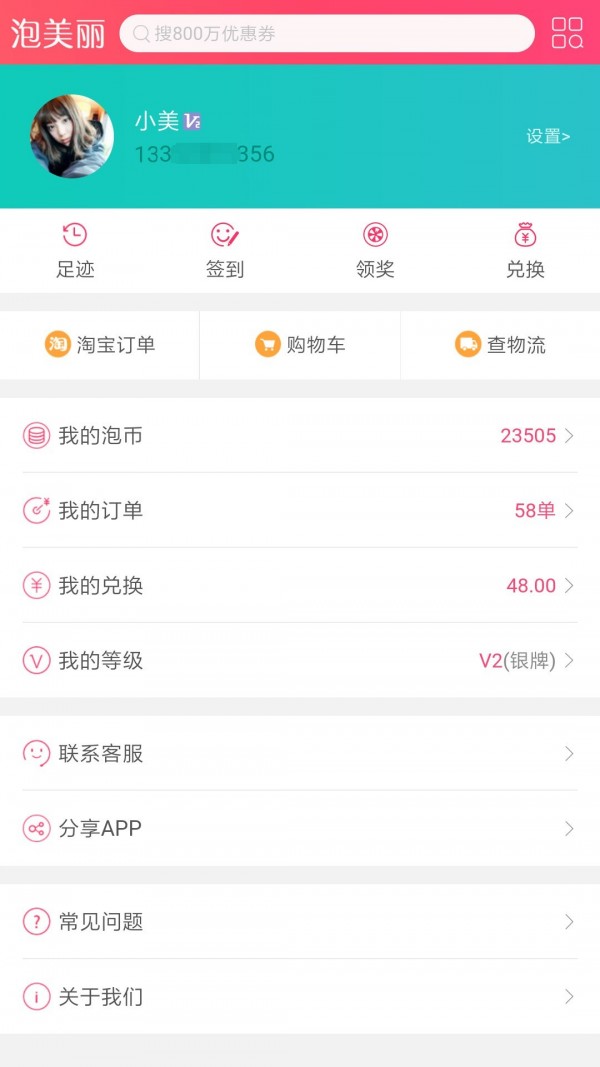Tap the coupon search box

pyautogui.click(x=327, y=34)
